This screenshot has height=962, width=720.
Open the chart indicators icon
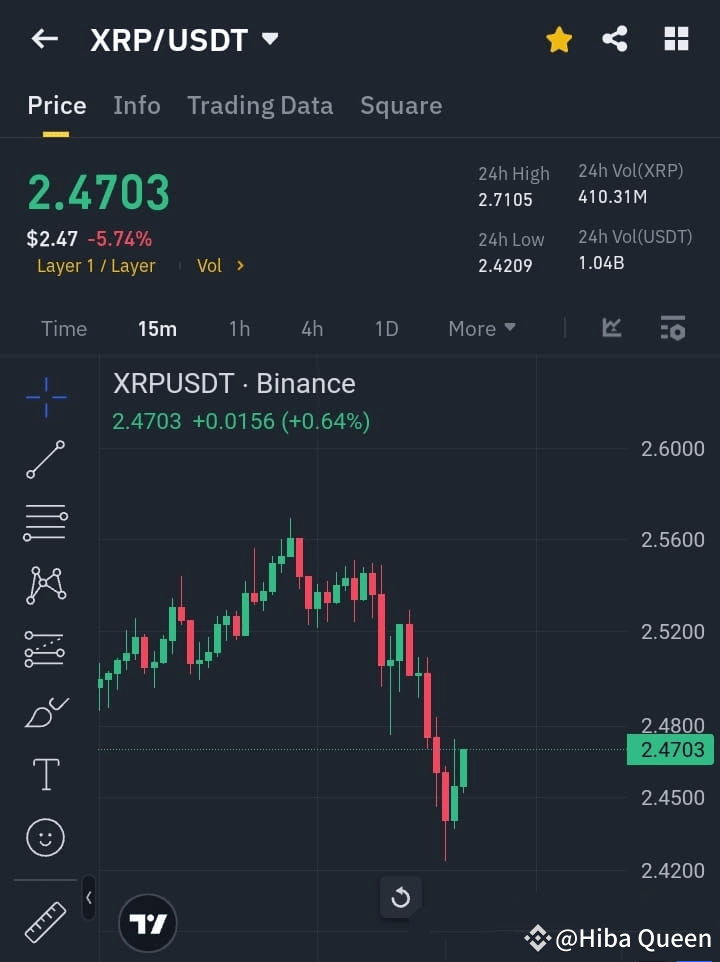click(x=612, y=328)
